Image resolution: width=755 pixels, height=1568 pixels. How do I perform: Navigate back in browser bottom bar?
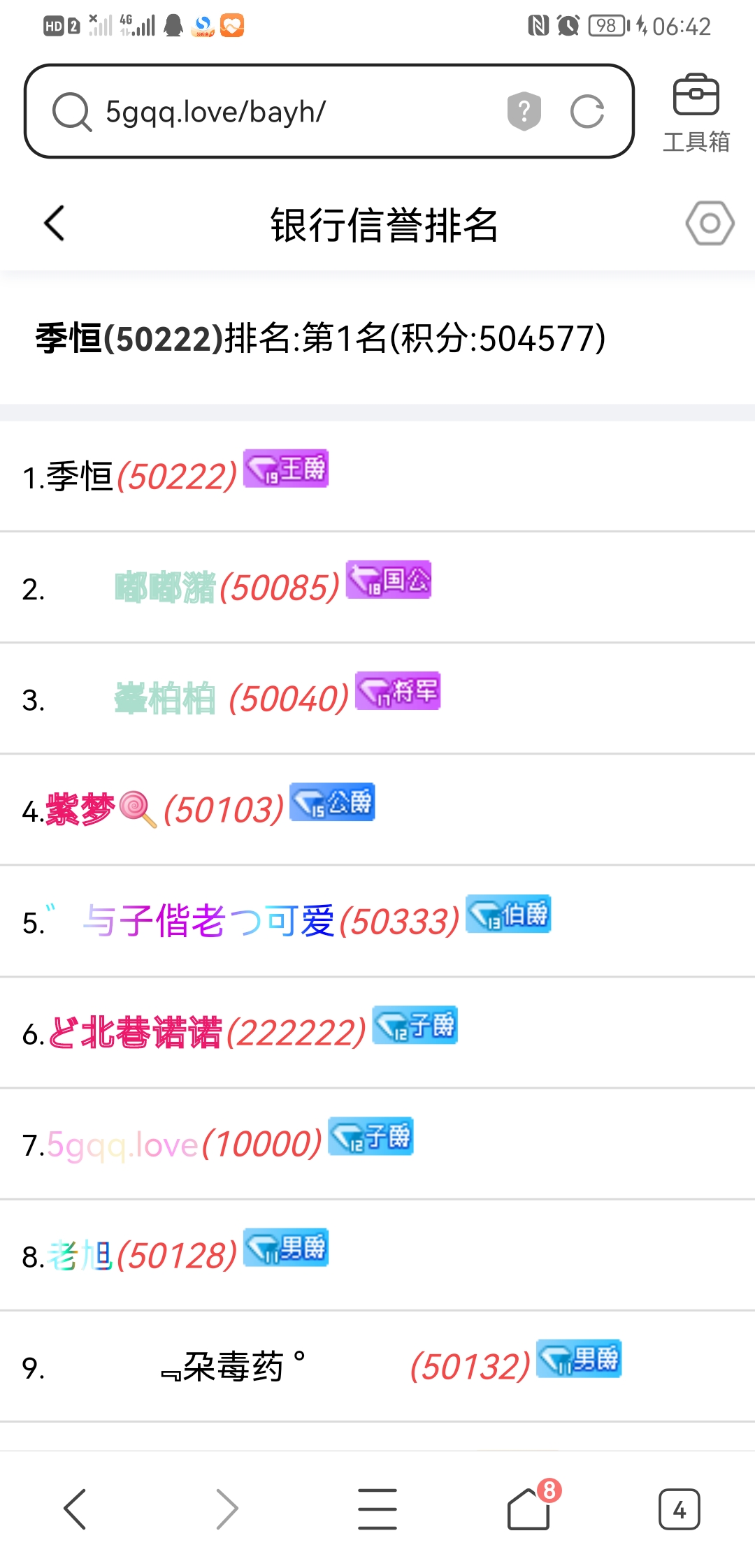tap(75, 1509)
